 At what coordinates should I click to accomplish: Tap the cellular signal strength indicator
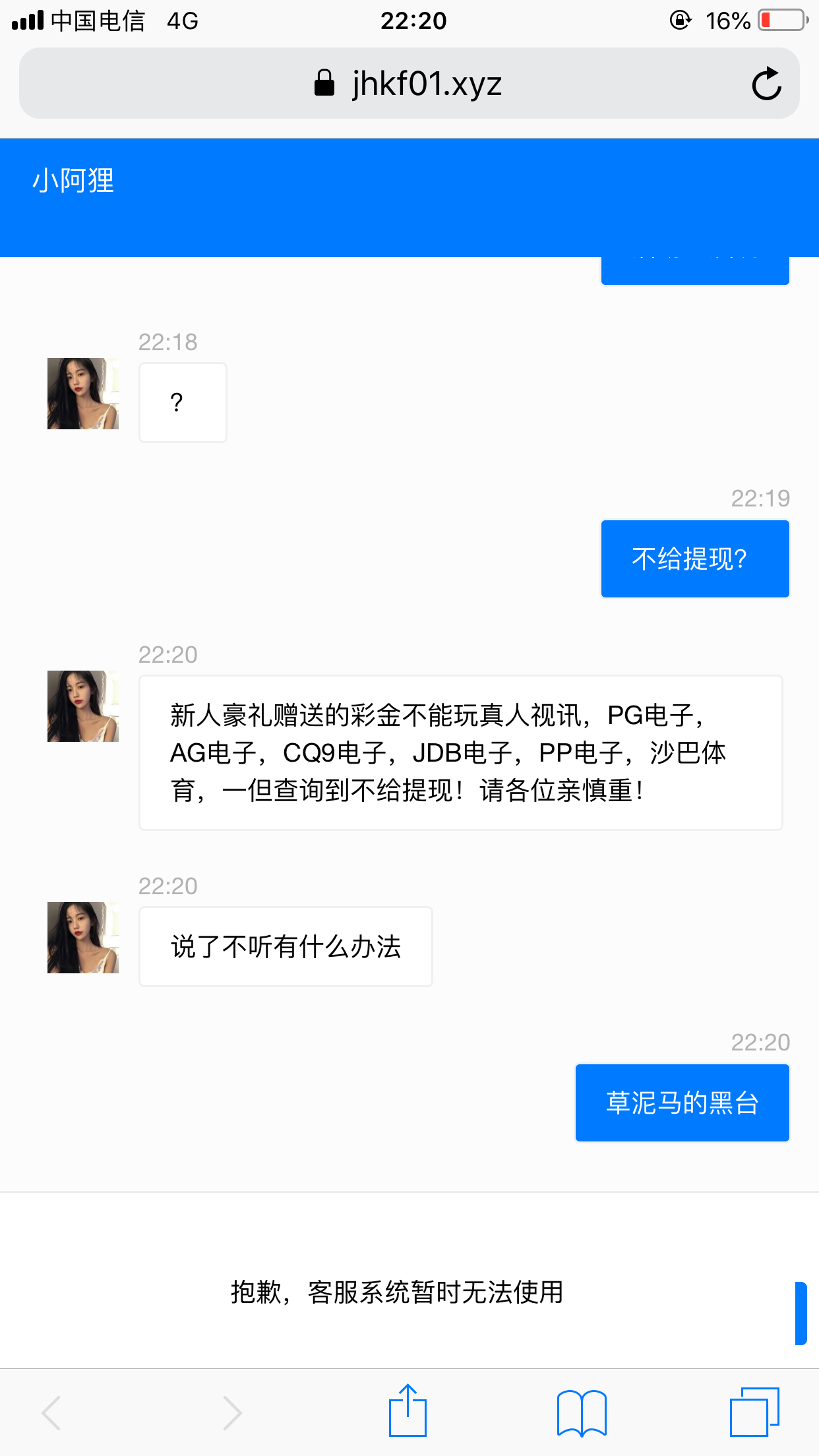pyautogui.click(x=26, y=20)
